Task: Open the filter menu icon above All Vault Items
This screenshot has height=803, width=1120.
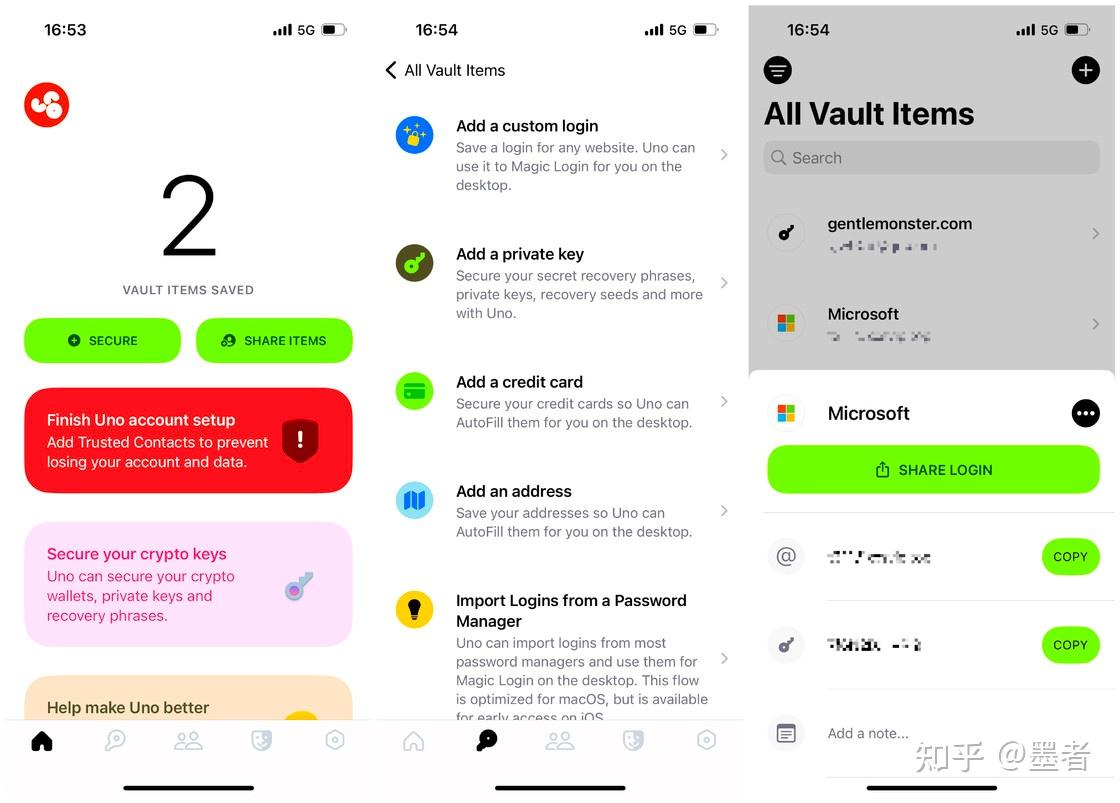Action: pos(778,70)
